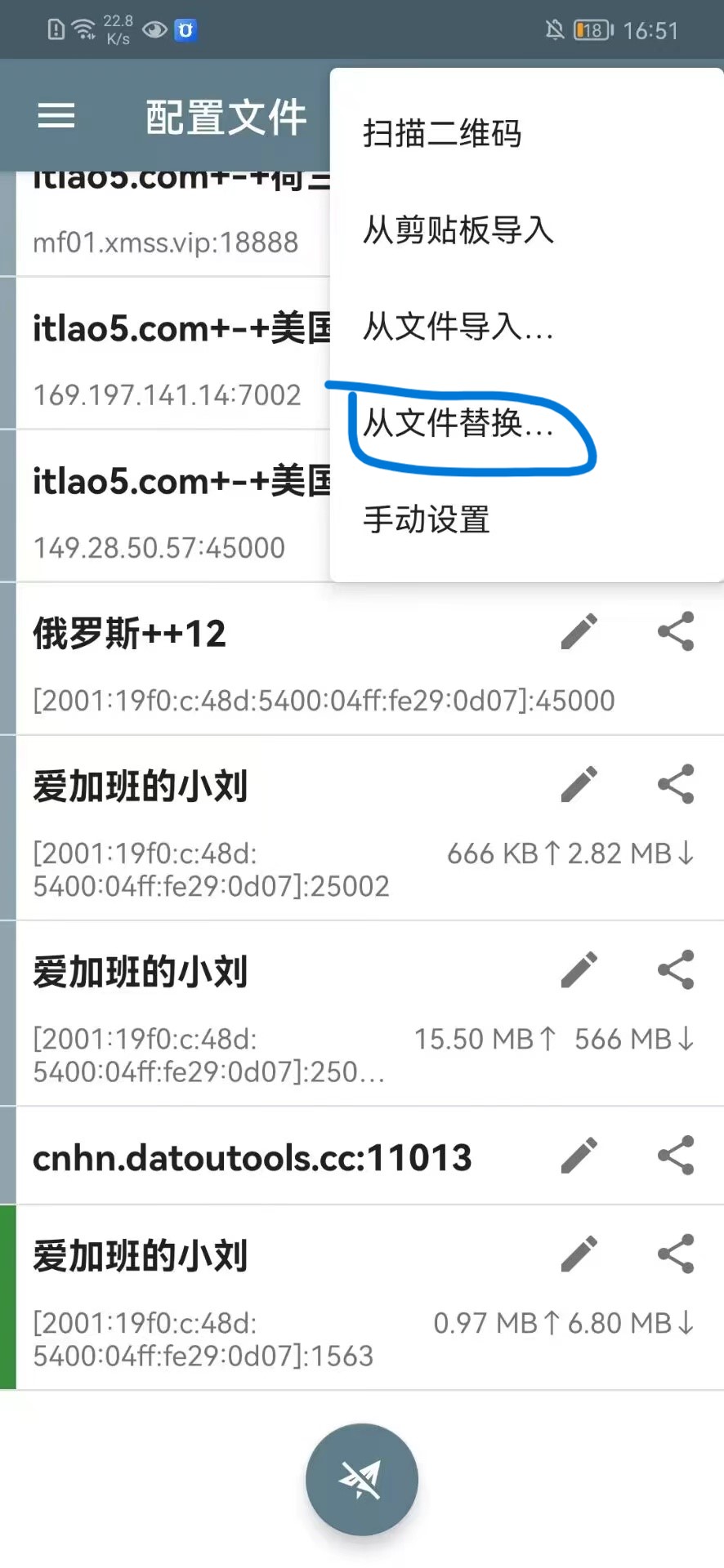This screenshot has width=724, height=1568.
Task: Share the second 爱加班的小刘 profile
Action: 675,969
